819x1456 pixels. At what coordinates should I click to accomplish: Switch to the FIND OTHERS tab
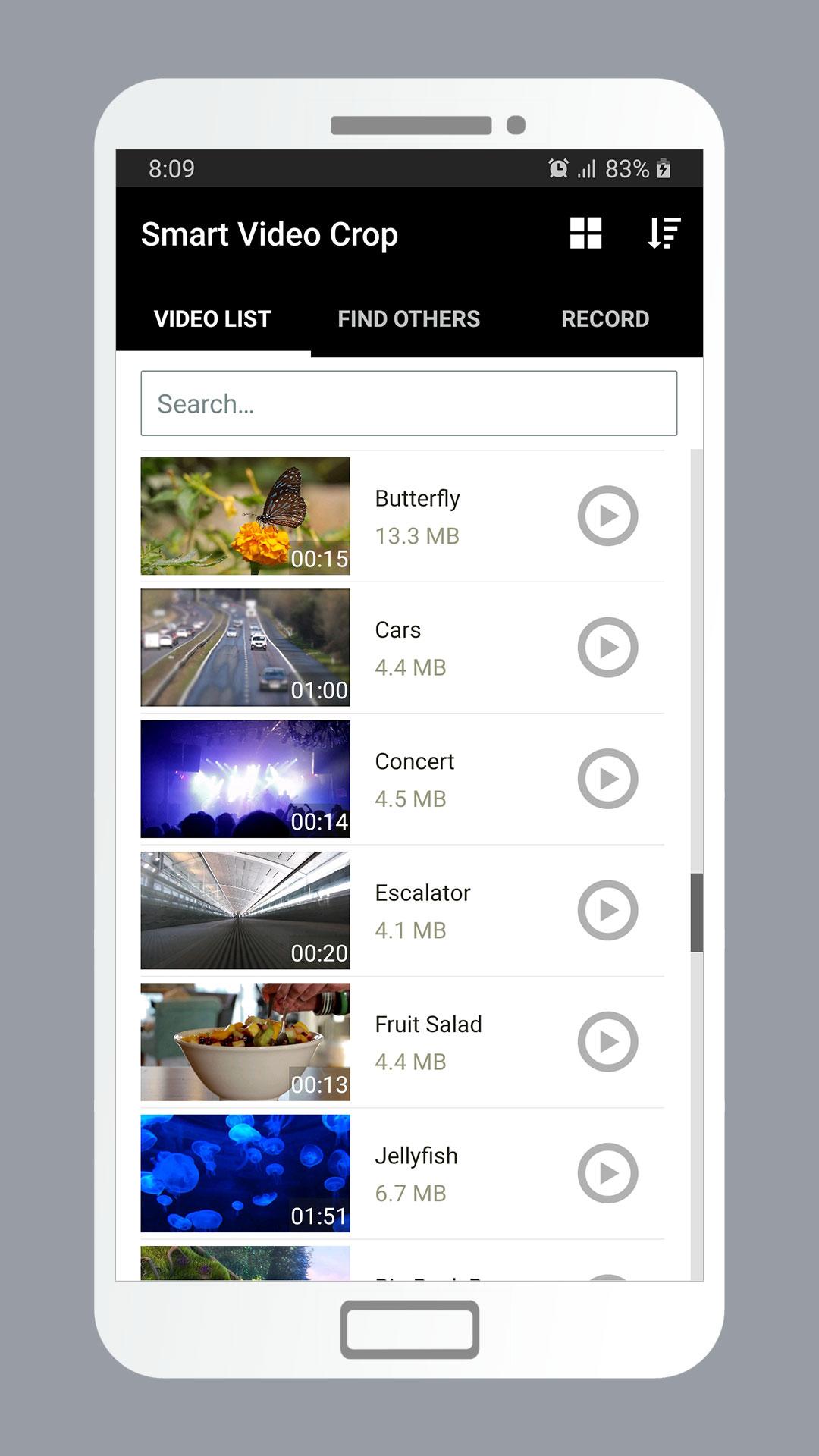coord(408,319)
